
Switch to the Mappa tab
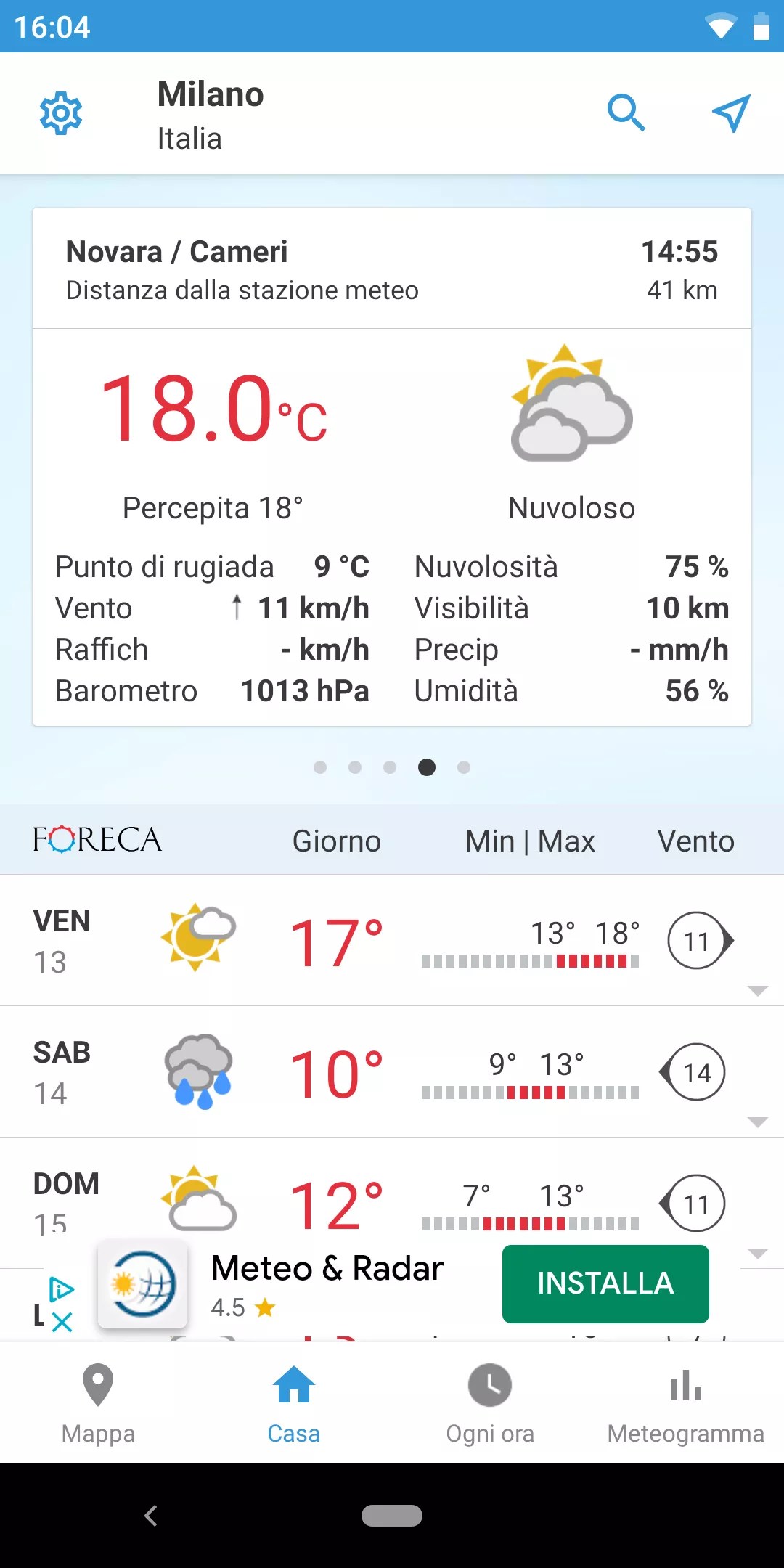click(x=98, y=1402)
